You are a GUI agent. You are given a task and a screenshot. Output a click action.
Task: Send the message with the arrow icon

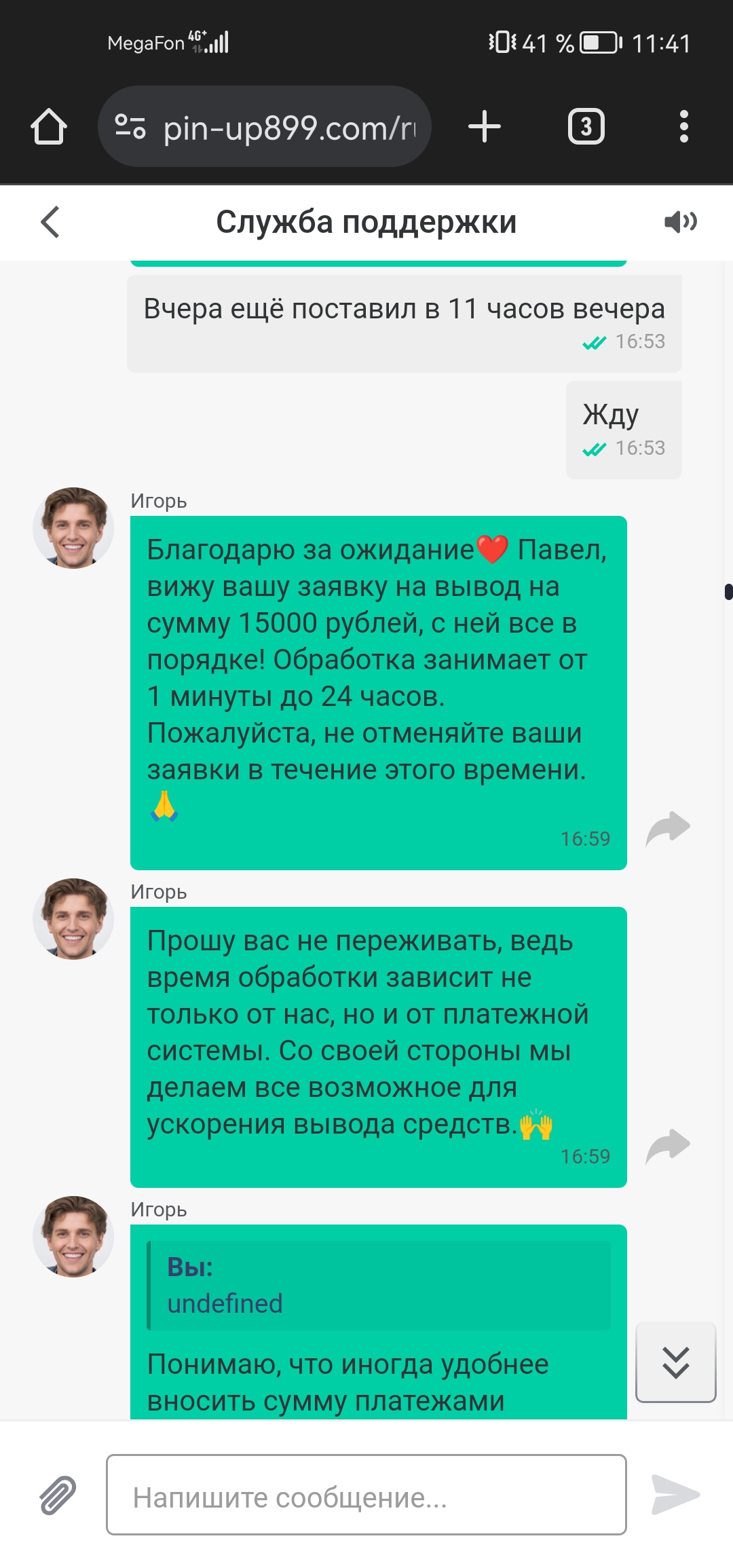[675, 1495]
